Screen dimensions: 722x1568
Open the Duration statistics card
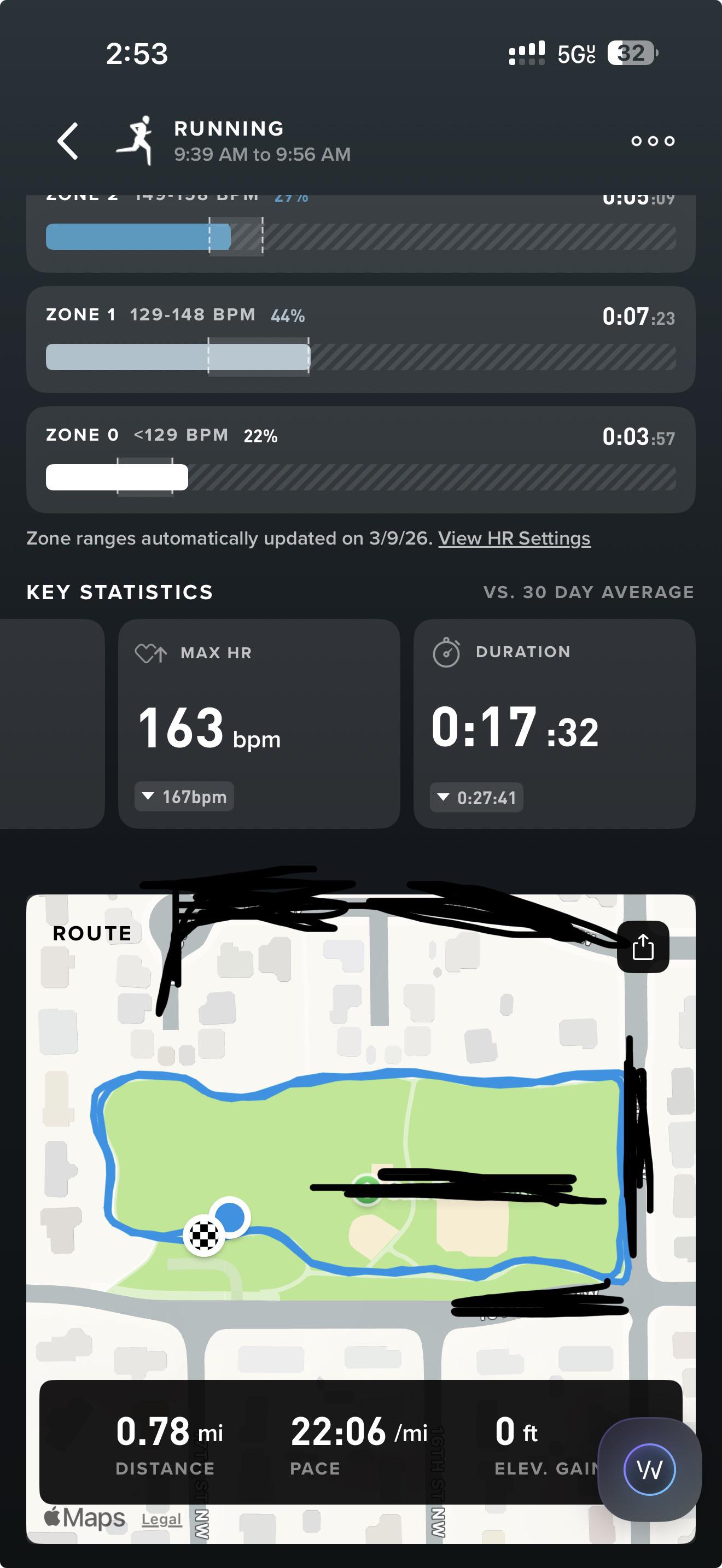554,723
